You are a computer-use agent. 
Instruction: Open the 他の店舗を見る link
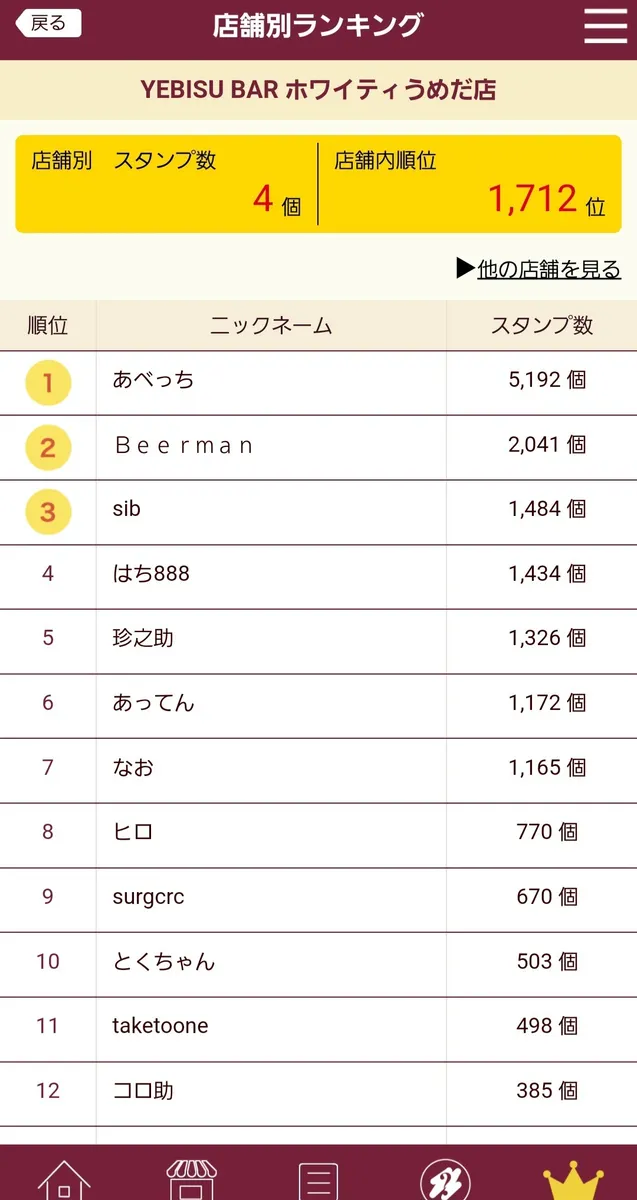pyautogui.click(x=538, y=269)
